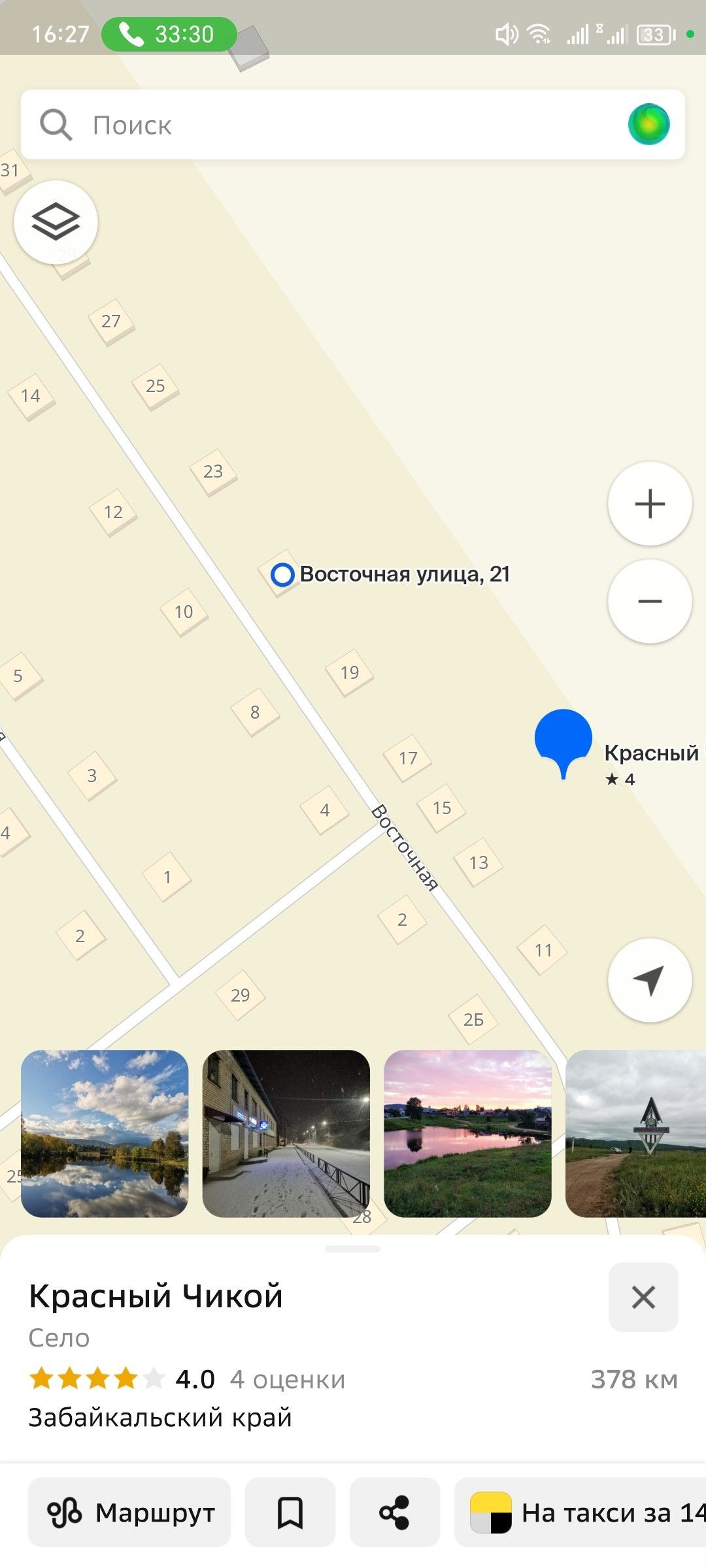Tap the Восточная улица, 21 marker
Viewport: 706px width, 1568px height.
click(x=282, y=575)
